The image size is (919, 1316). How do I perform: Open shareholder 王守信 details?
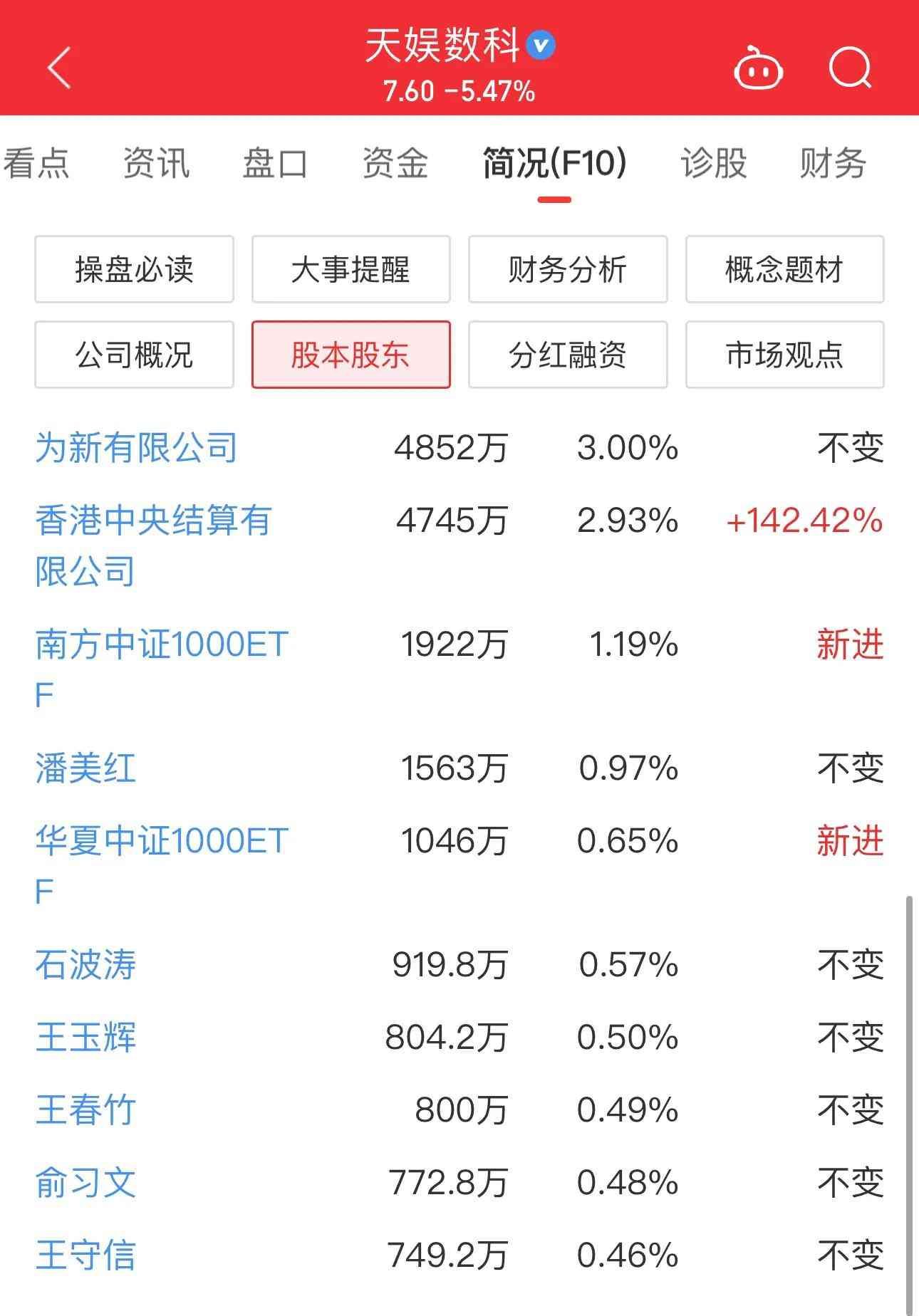coord(85,1255)
